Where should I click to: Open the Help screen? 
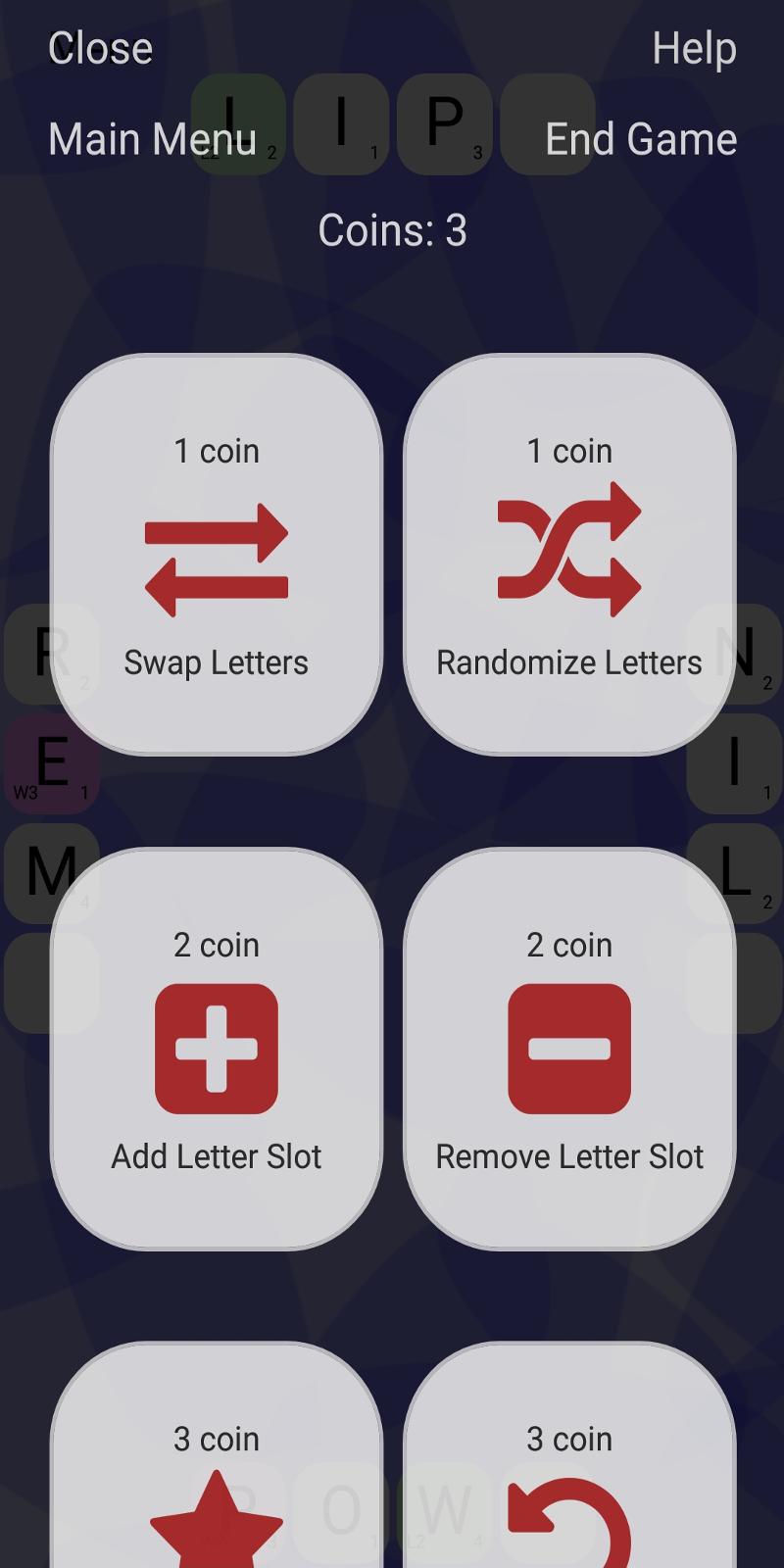click(x=694, y=47)
